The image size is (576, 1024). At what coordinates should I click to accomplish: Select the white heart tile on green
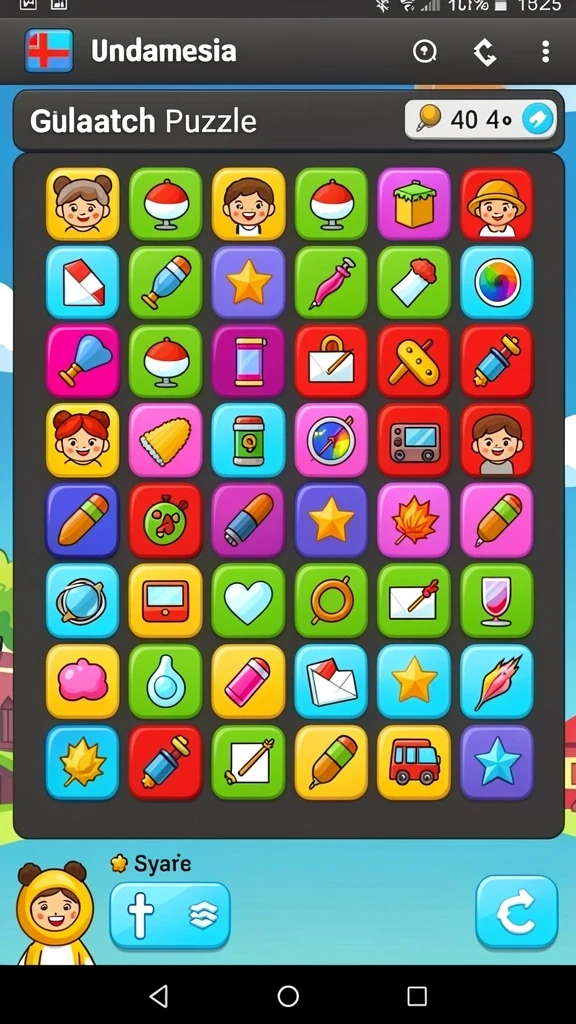point(248,601)
